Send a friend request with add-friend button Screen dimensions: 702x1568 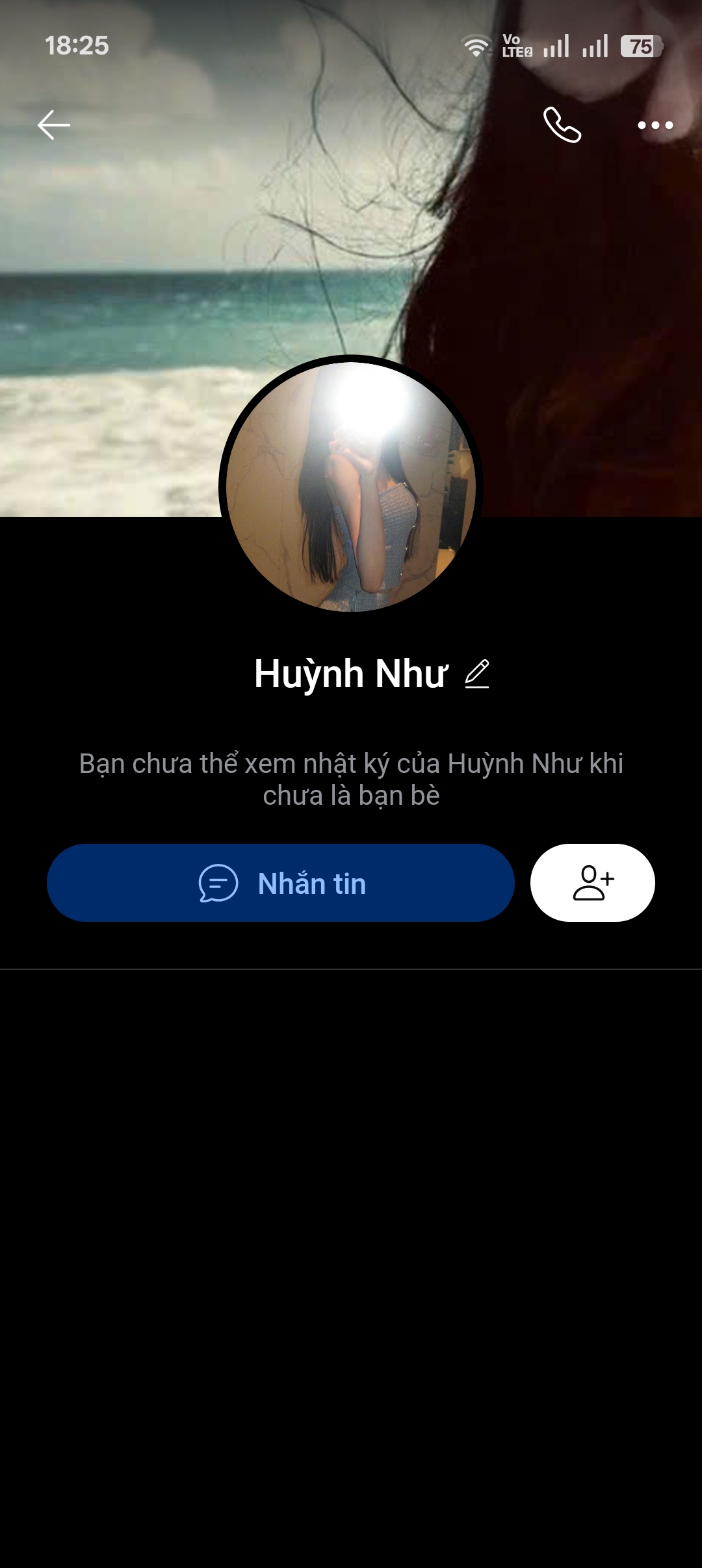592,883
